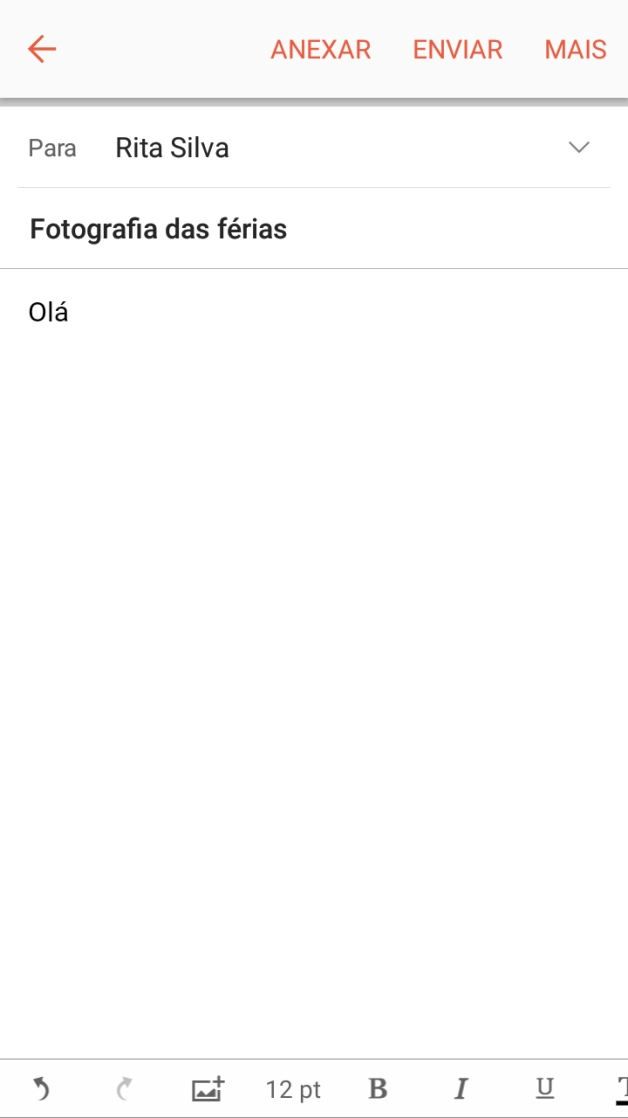Viewport: 628px width, 1118px height.
Task: Tap ANEXAR to attach a file
Action: 320,49
